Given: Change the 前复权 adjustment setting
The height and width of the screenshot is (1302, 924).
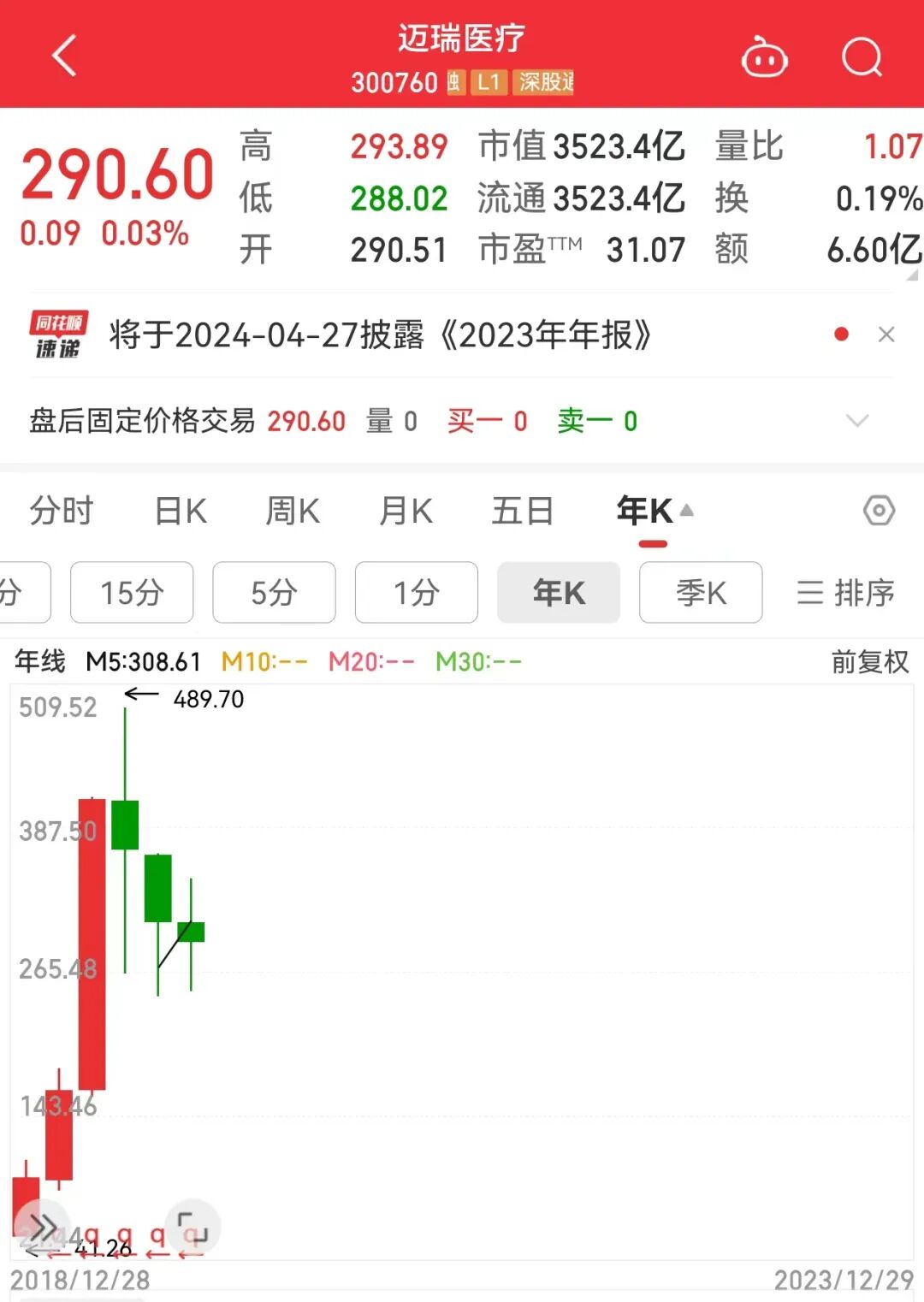Looking at the screenshot, I should (x=869, y=661).
